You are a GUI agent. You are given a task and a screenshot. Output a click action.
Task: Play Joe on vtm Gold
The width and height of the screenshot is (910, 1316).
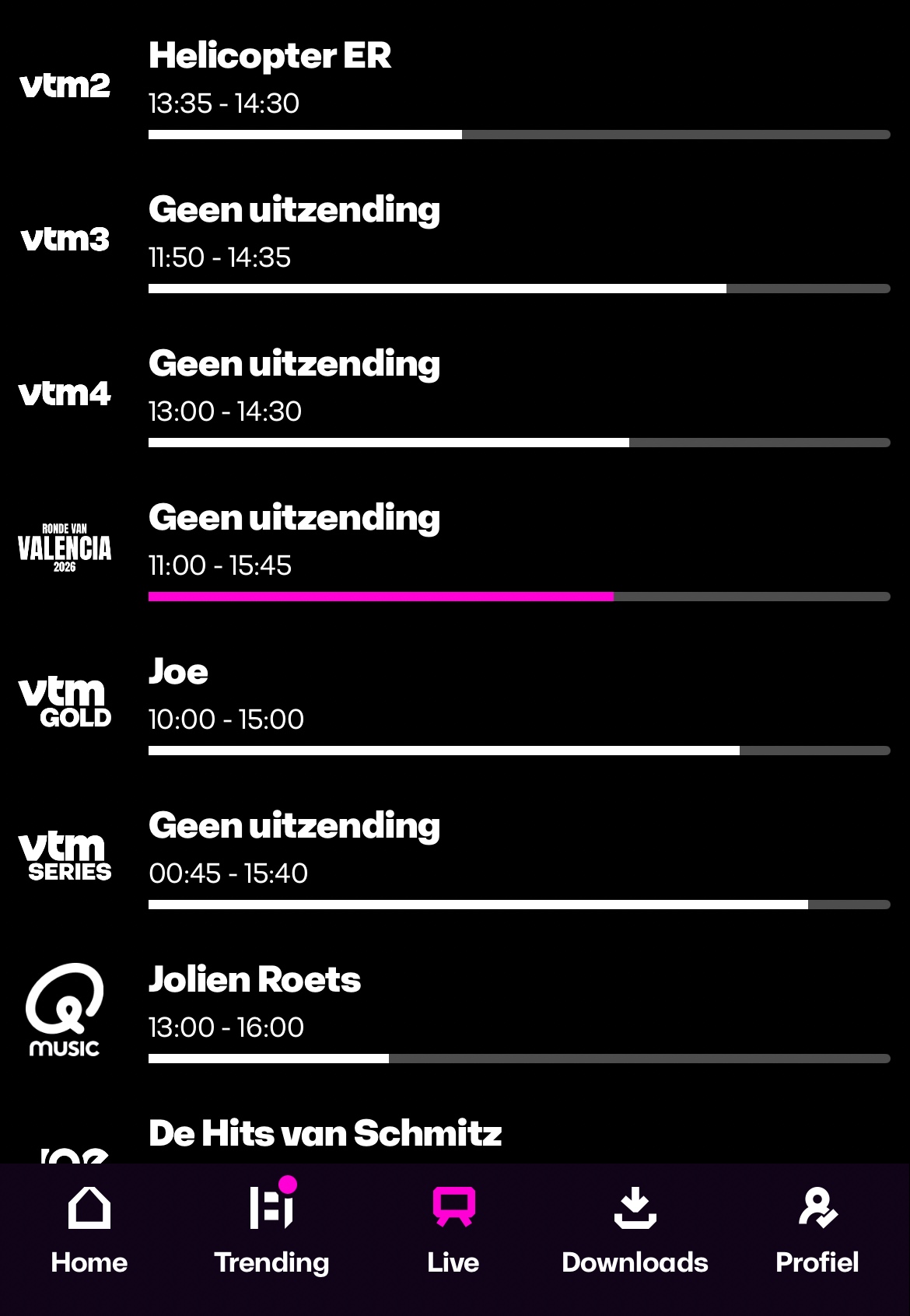coord(455,698)
